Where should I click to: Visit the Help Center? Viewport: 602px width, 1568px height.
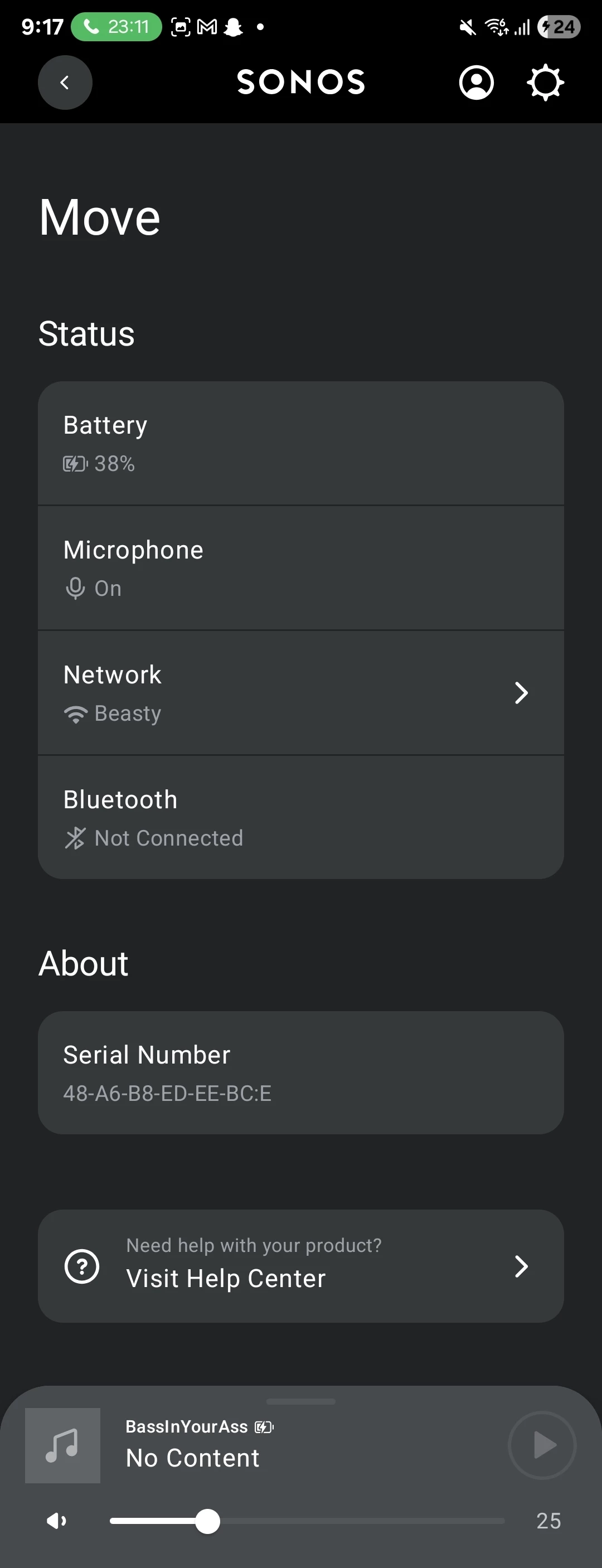(x=300, y=1266)
